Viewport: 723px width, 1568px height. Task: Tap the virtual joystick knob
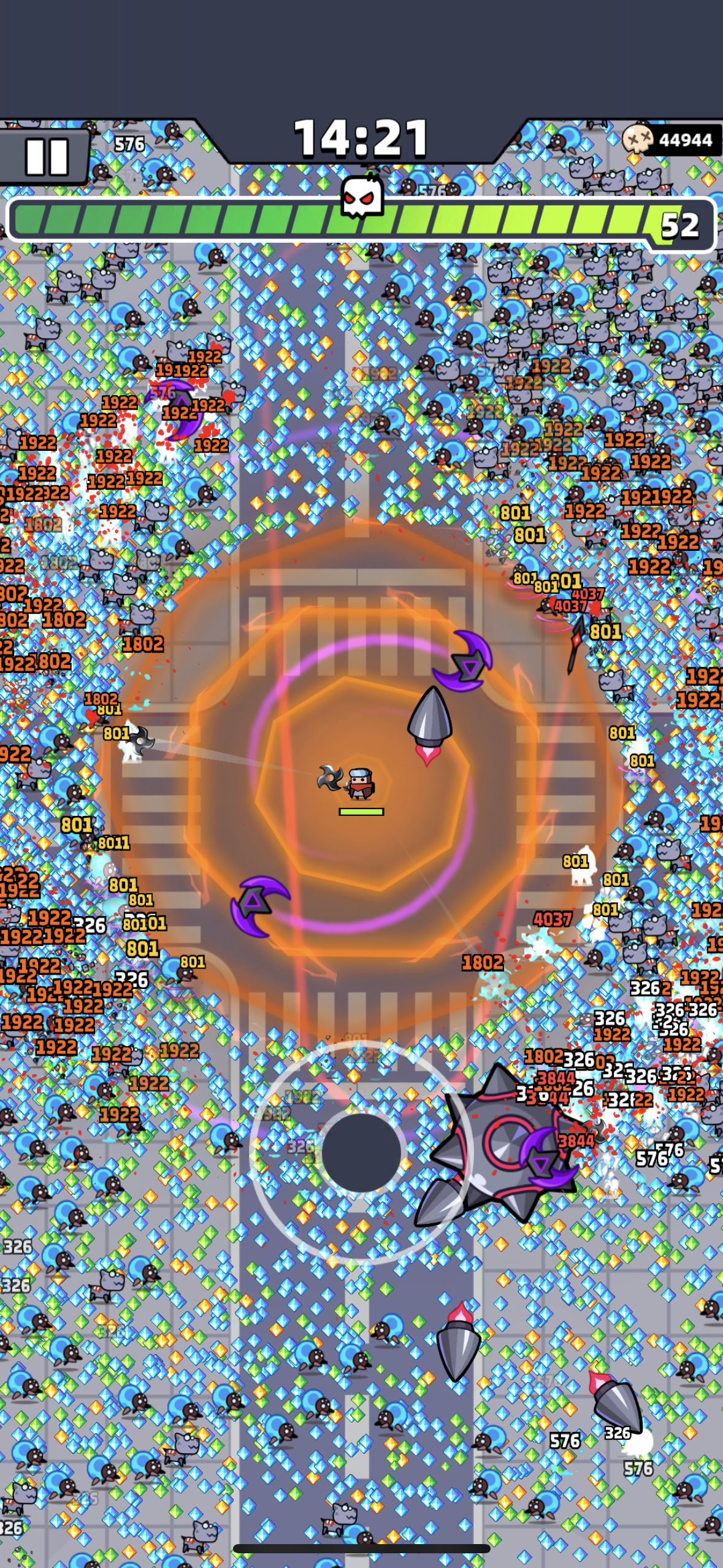[x=361, y=1153]
